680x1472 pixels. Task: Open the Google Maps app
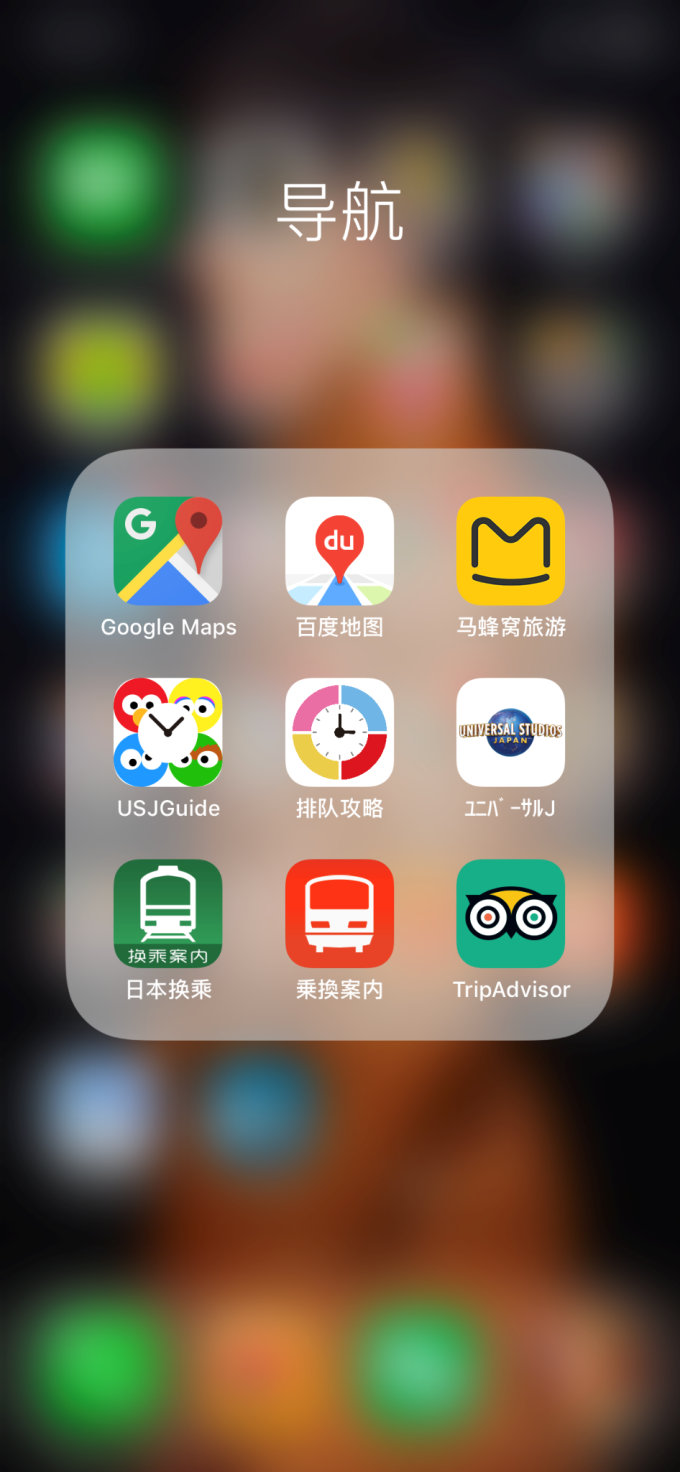(x=168, y=551)
